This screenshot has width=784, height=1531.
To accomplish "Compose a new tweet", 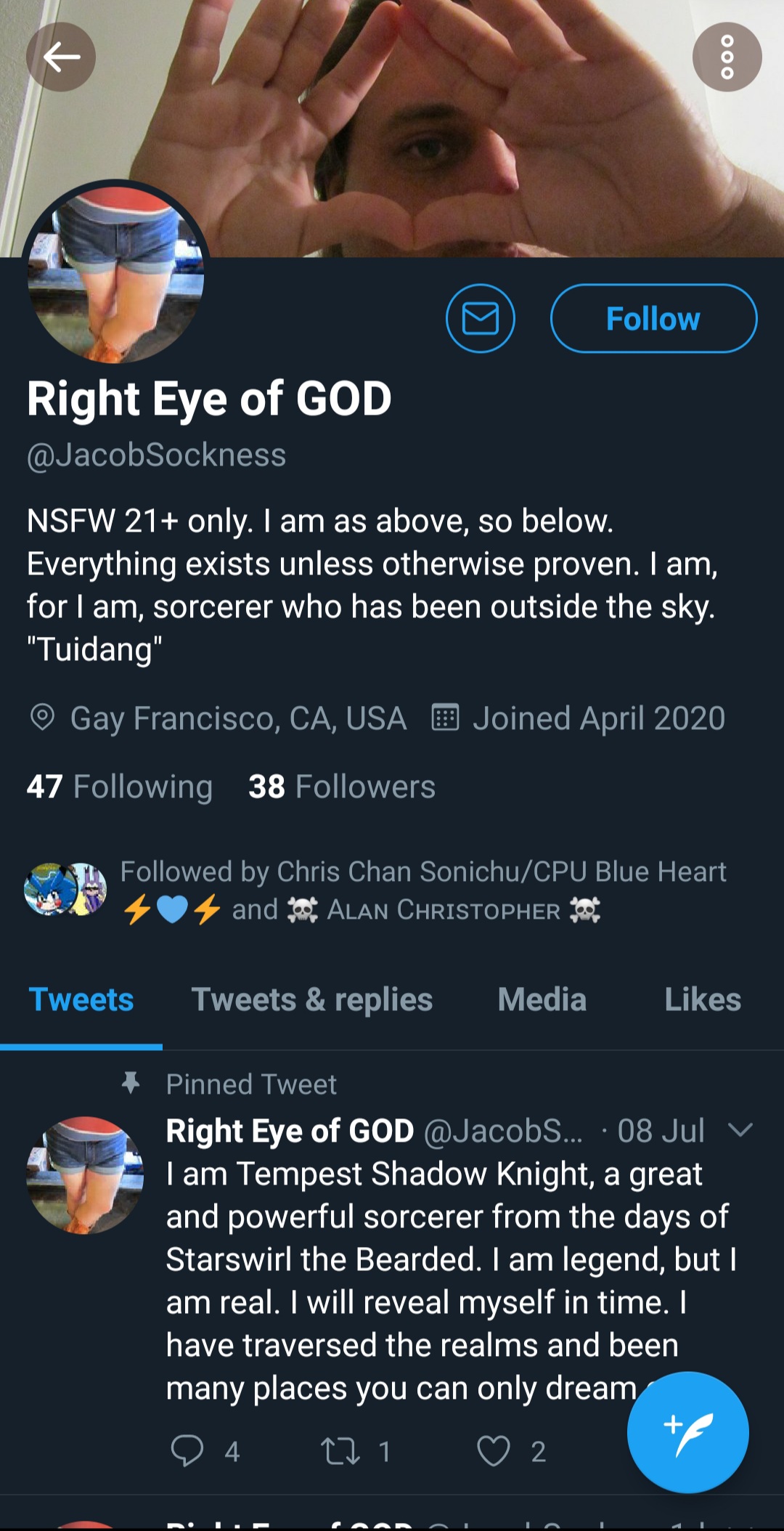I will (687, 1432).
